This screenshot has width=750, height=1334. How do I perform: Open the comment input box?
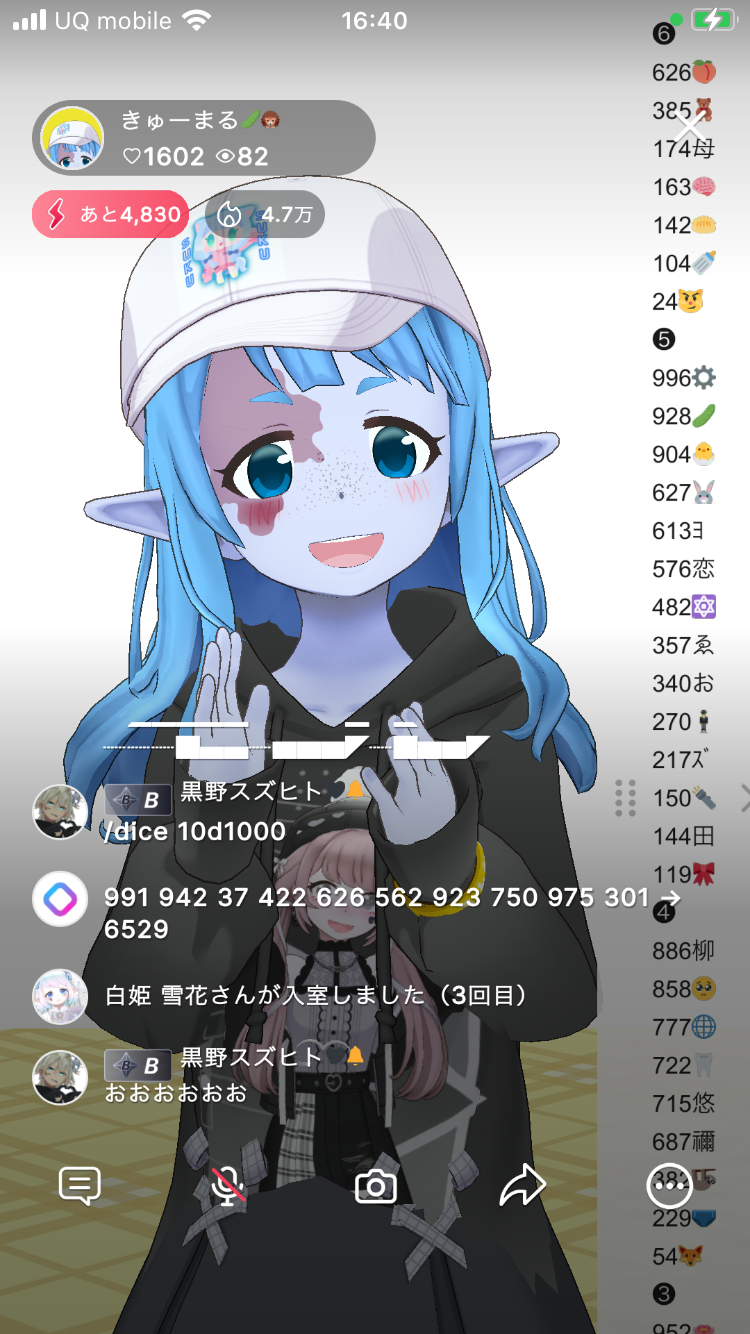(80, 1186)
